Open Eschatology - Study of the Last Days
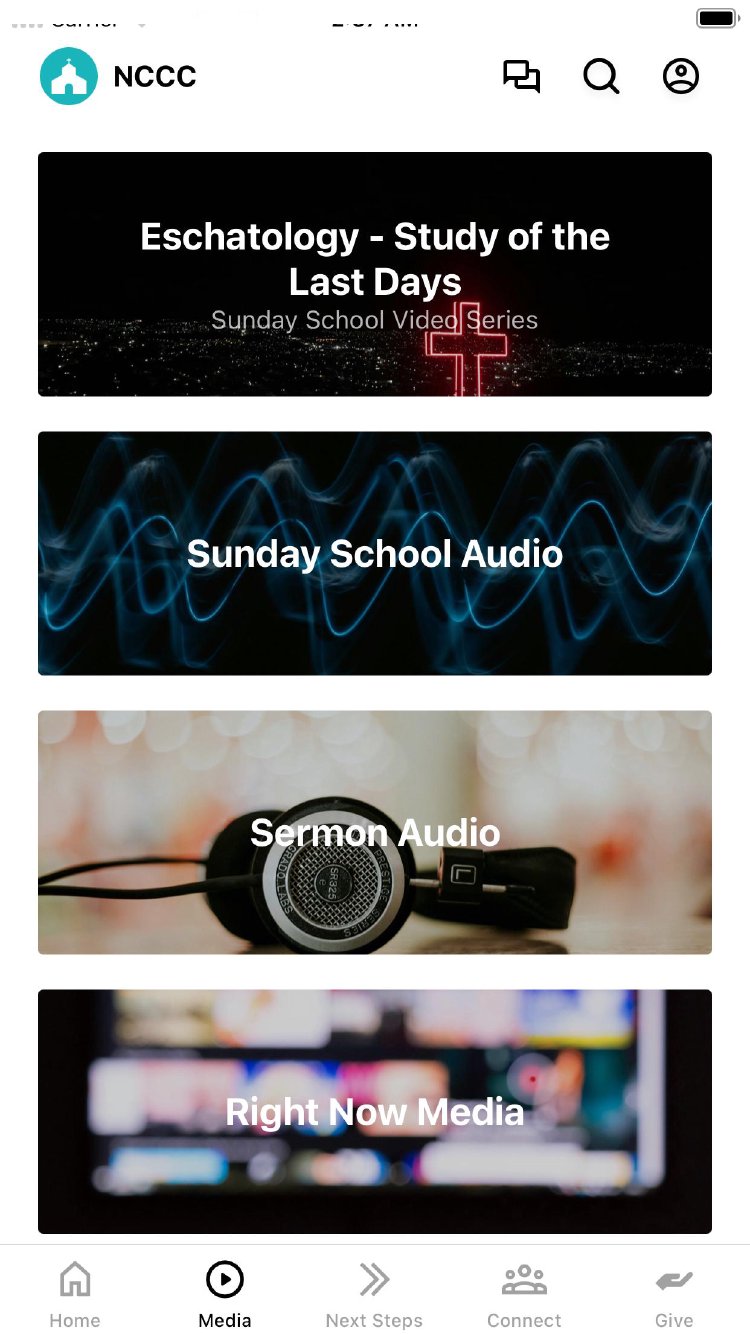 [x=375, y=274]
